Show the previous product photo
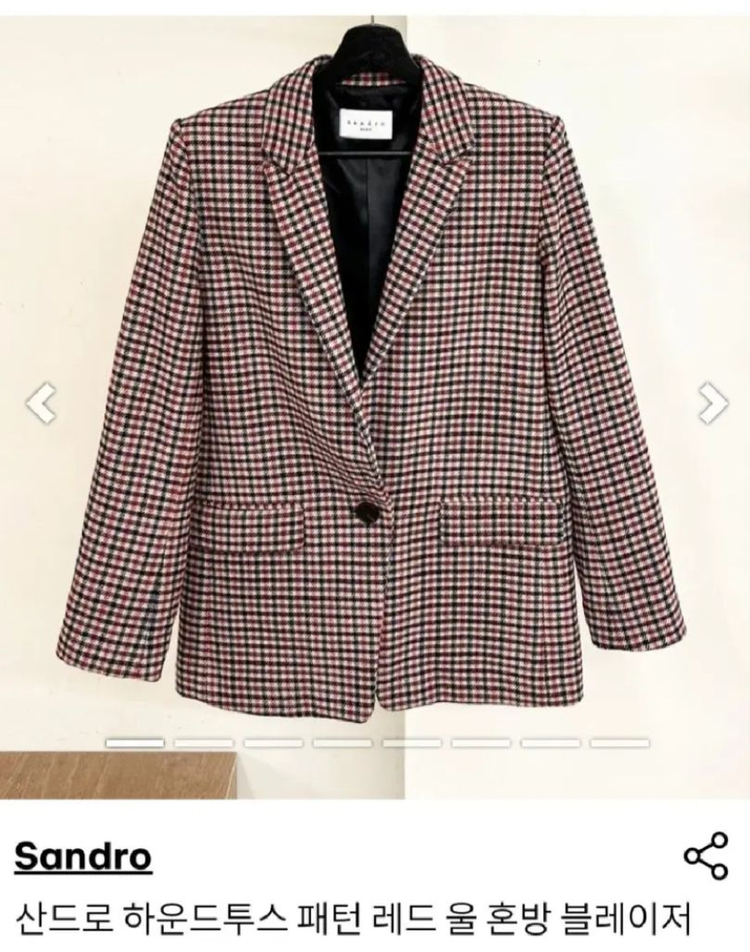This screenshot has height=952, width=750. [x=40, y=403]
